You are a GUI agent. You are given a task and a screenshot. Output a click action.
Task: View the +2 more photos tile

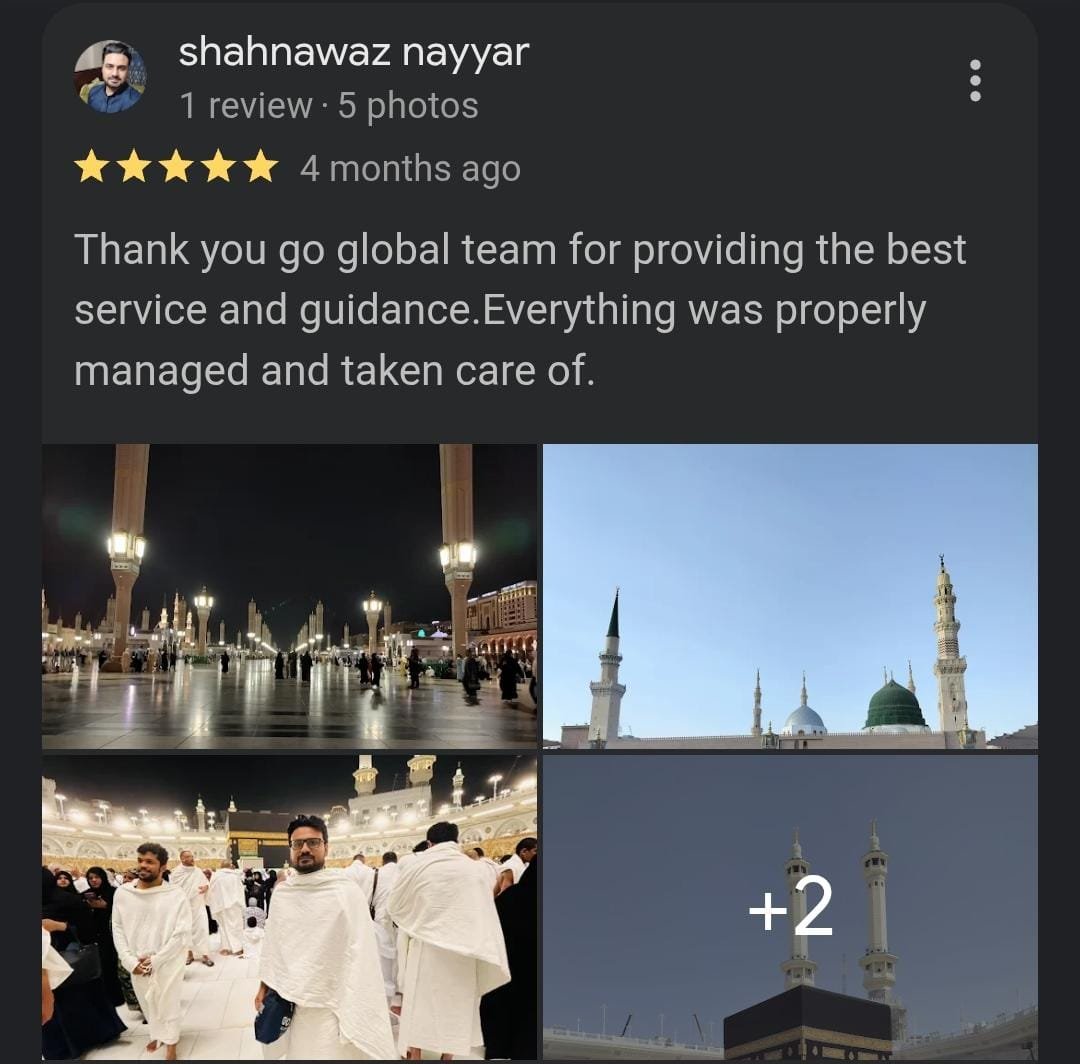[790, 907]
